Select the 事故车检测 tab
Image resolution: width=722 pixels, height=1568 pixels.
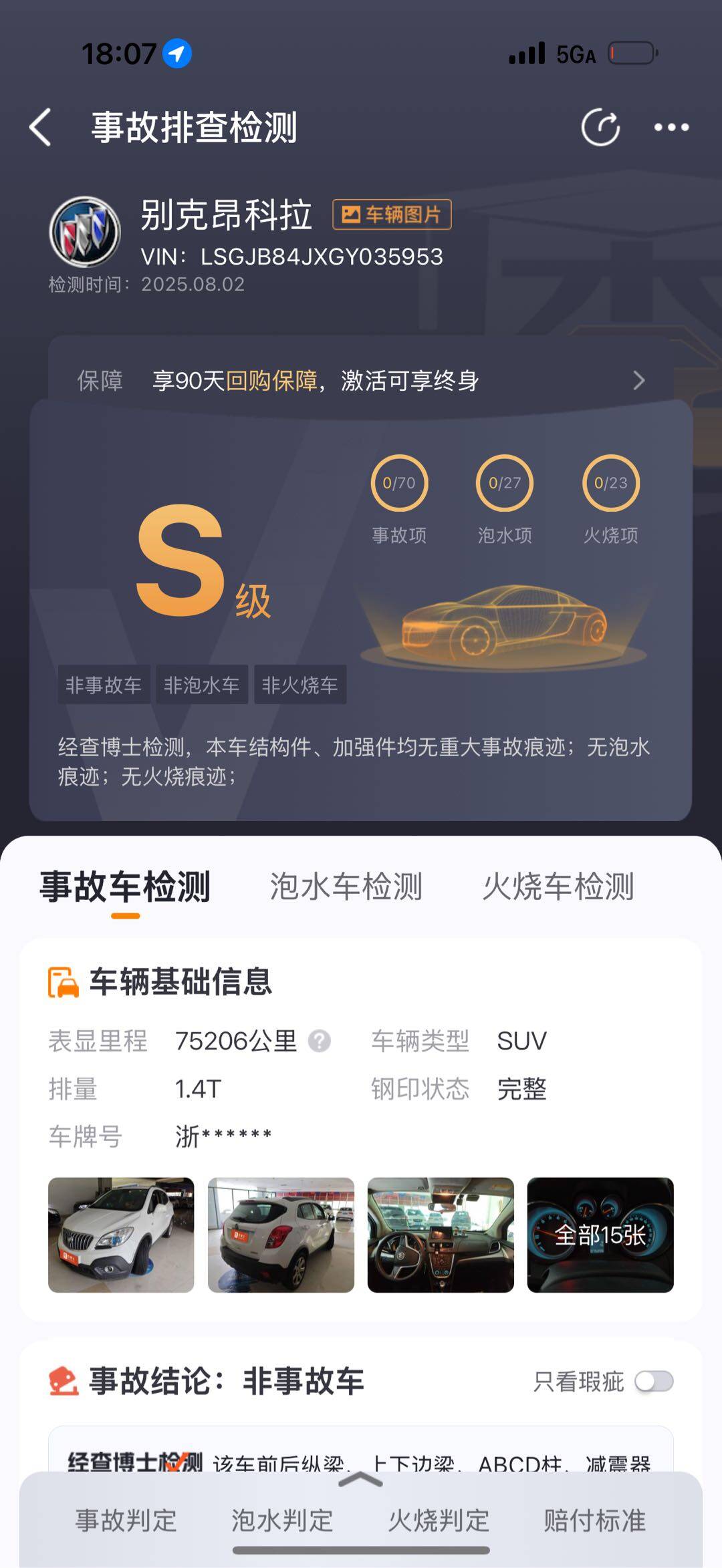click(x=125, y=887)
